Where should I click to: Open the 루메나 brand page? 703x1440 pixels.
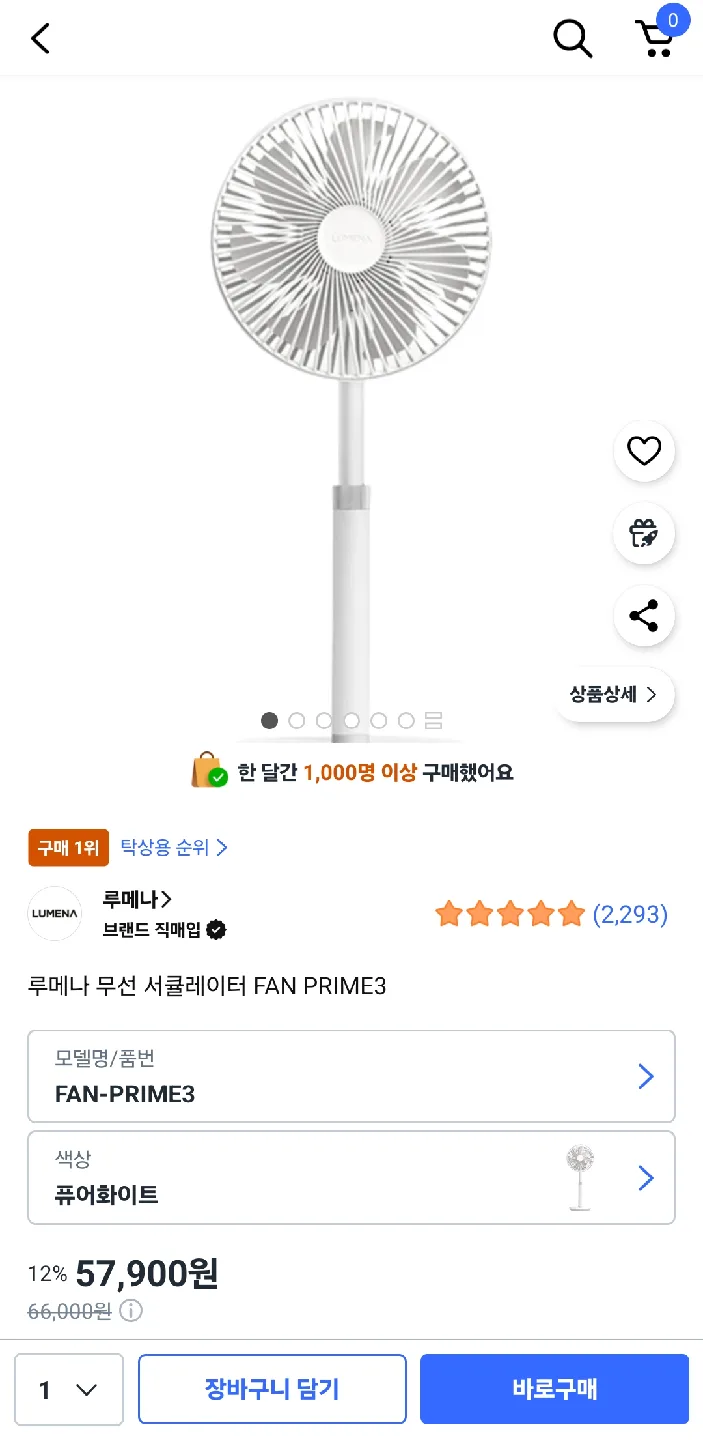tap(137, 899)
